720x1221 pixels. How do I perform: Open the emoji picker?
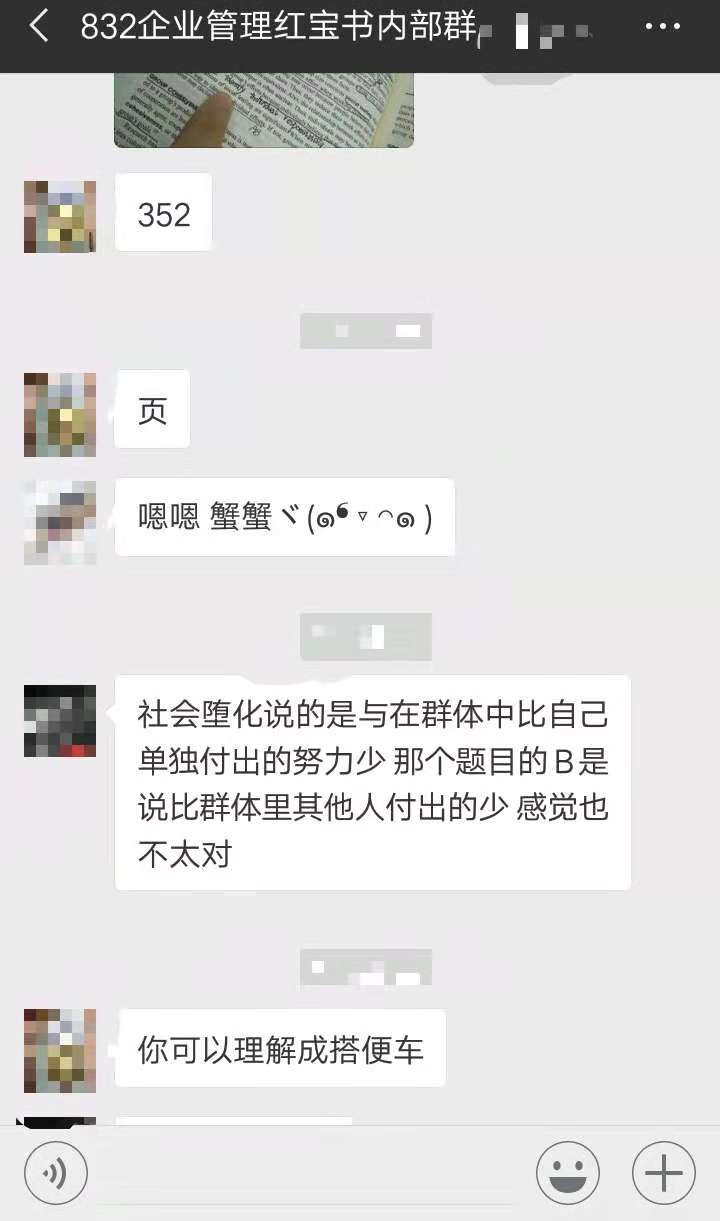(x=568, y=1173)
